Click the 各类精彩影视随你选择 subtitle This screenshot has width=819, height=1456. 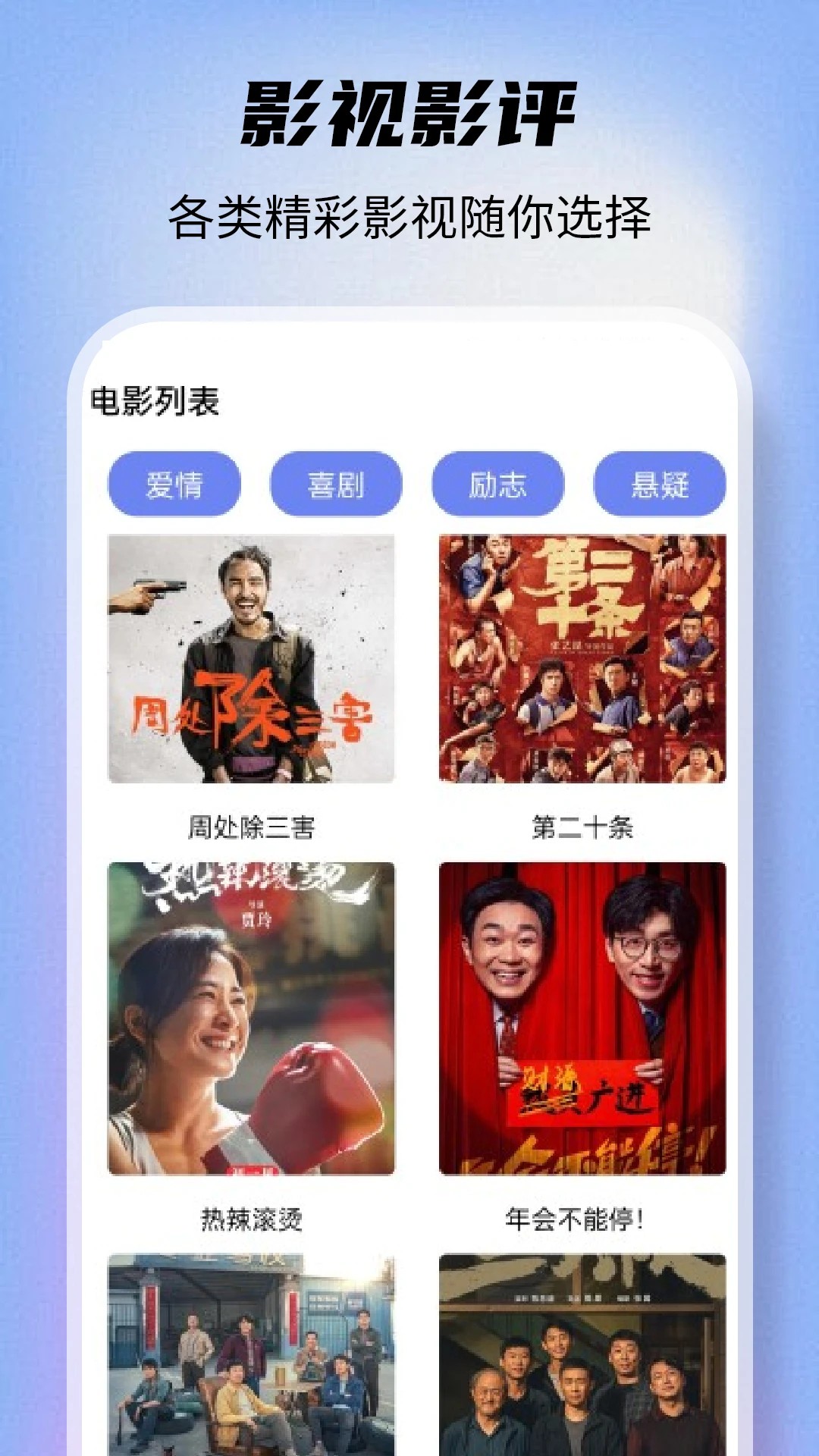click(x=409, y=215)
